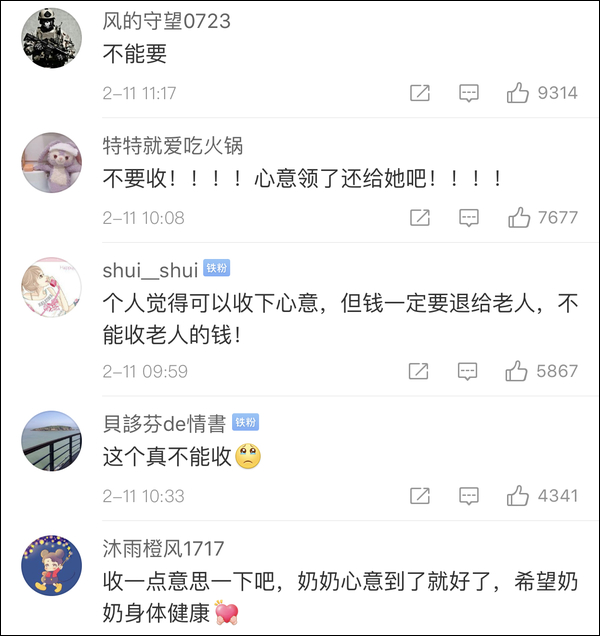Repost 貝診芬de情書's comment

(420, 495)
